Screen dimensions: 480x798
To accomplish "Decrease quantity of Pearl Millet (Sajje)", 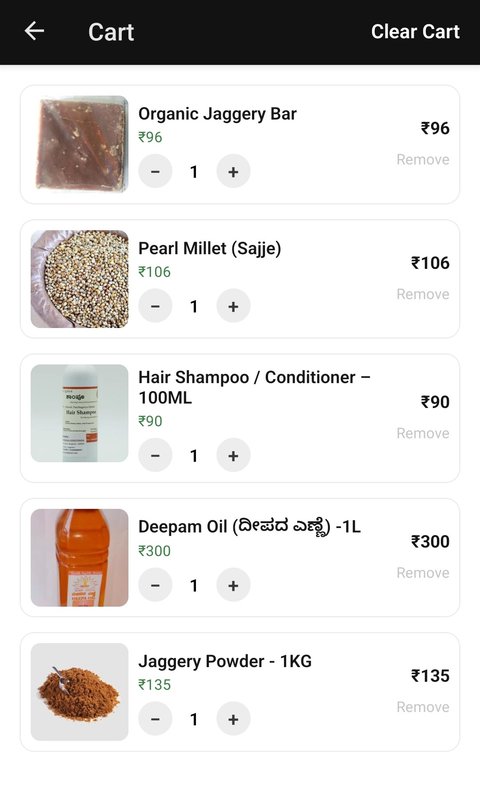I will [x=155, y=306].
